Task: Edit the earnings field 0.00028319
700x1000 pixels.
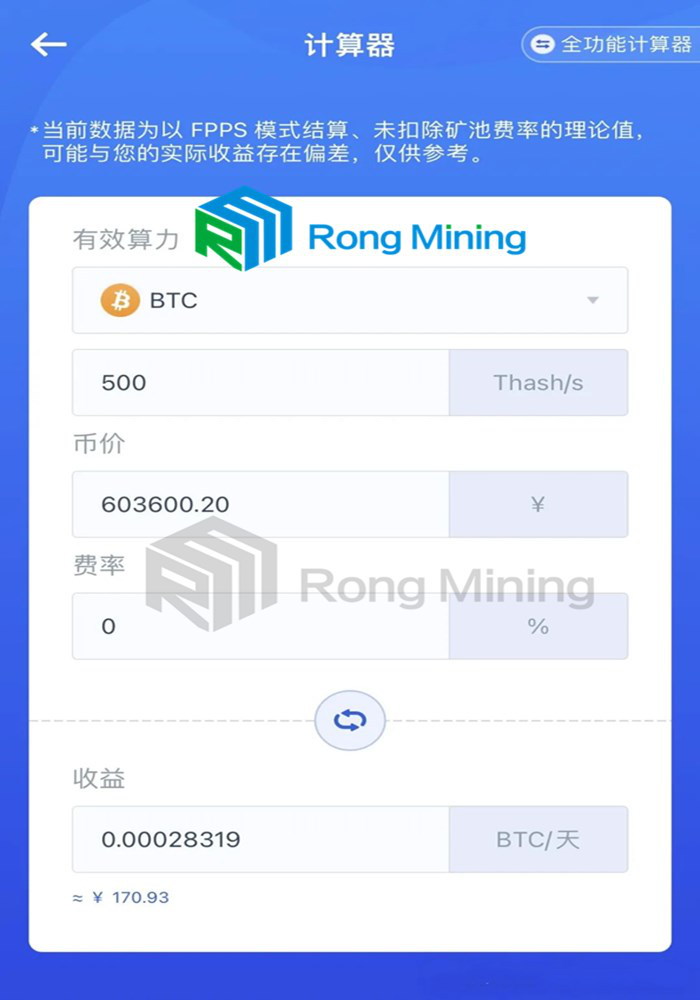Action: click(260, 839)
